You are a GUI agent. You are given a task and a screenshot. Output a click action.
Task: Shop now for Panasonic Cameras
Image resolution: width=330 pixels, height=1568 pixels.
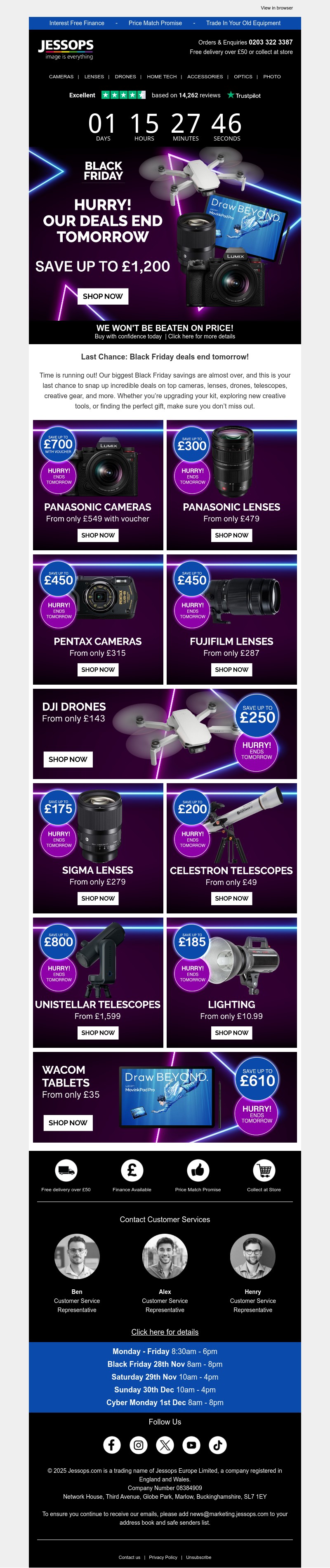coord(98,535)
